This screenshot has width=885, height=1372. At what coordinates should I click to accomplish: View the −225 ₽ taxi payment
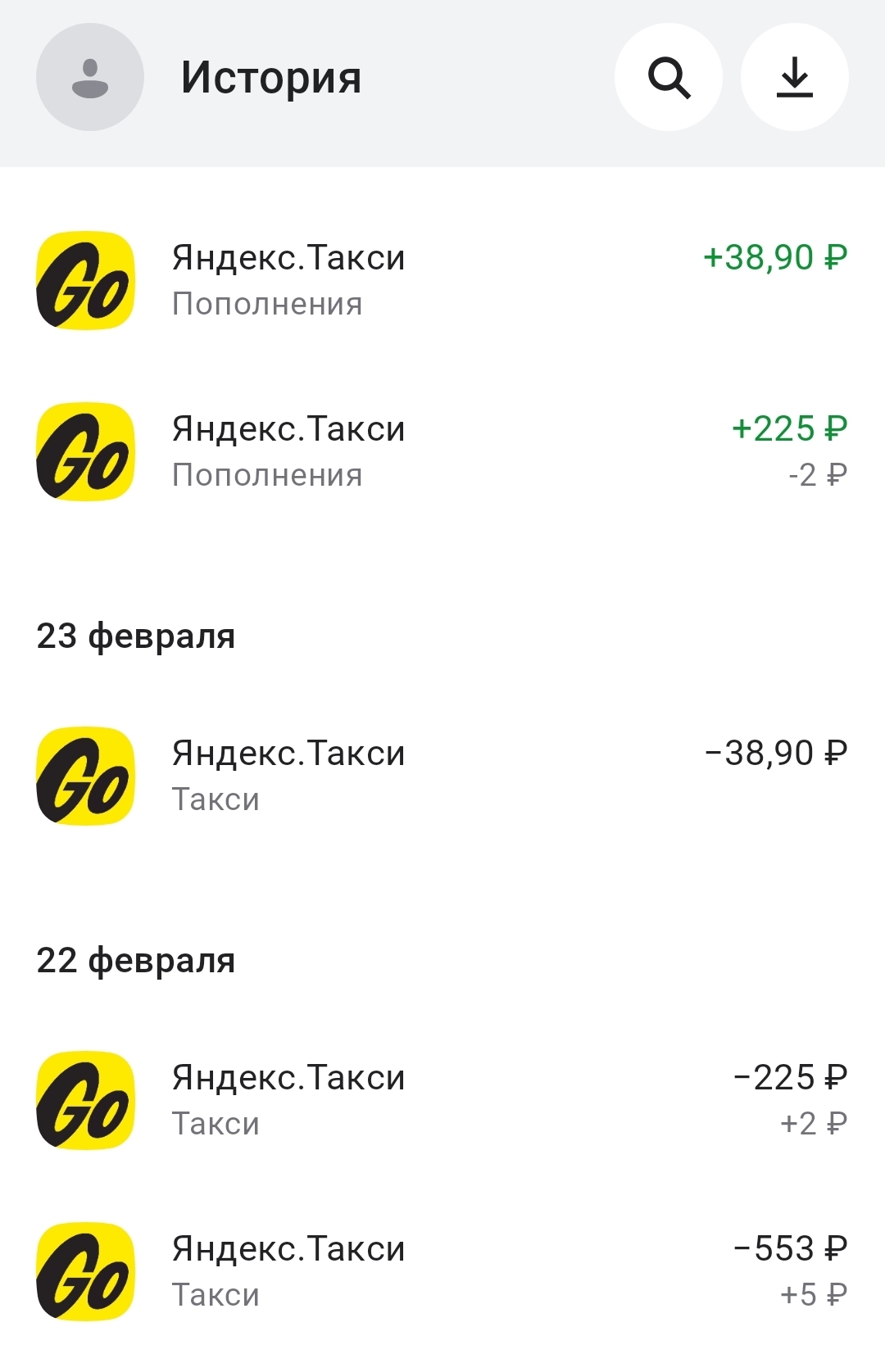[442, 1100]
